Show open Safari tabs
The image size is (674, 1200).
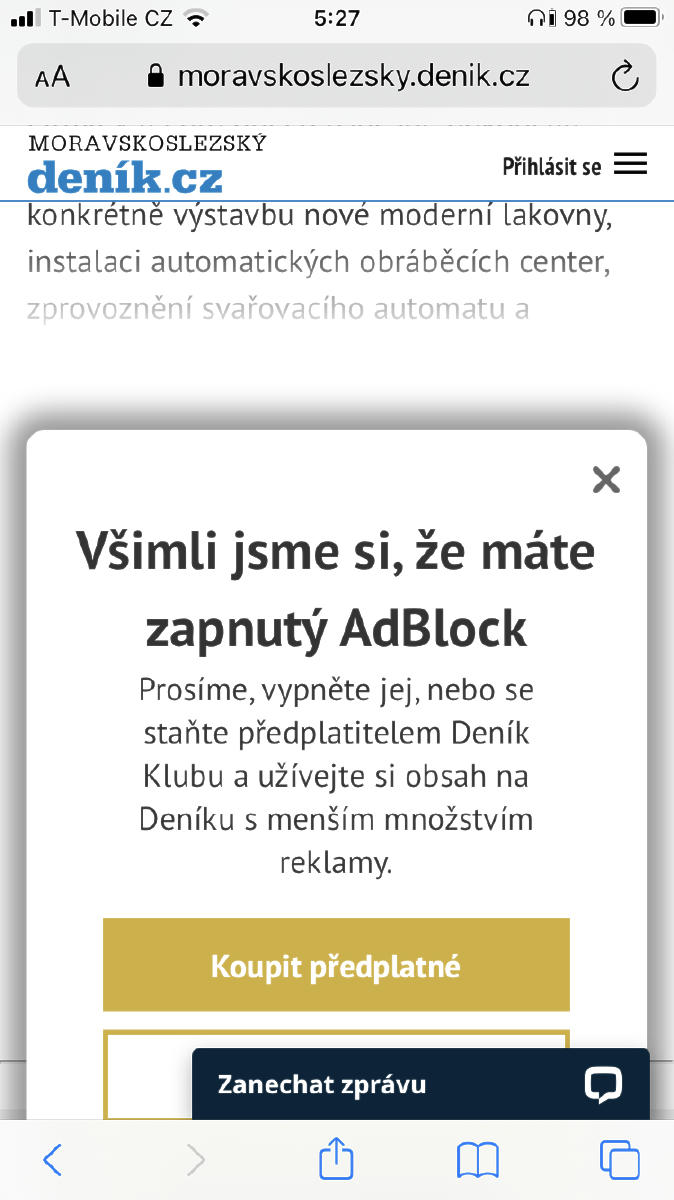(x=619, y=1160)
